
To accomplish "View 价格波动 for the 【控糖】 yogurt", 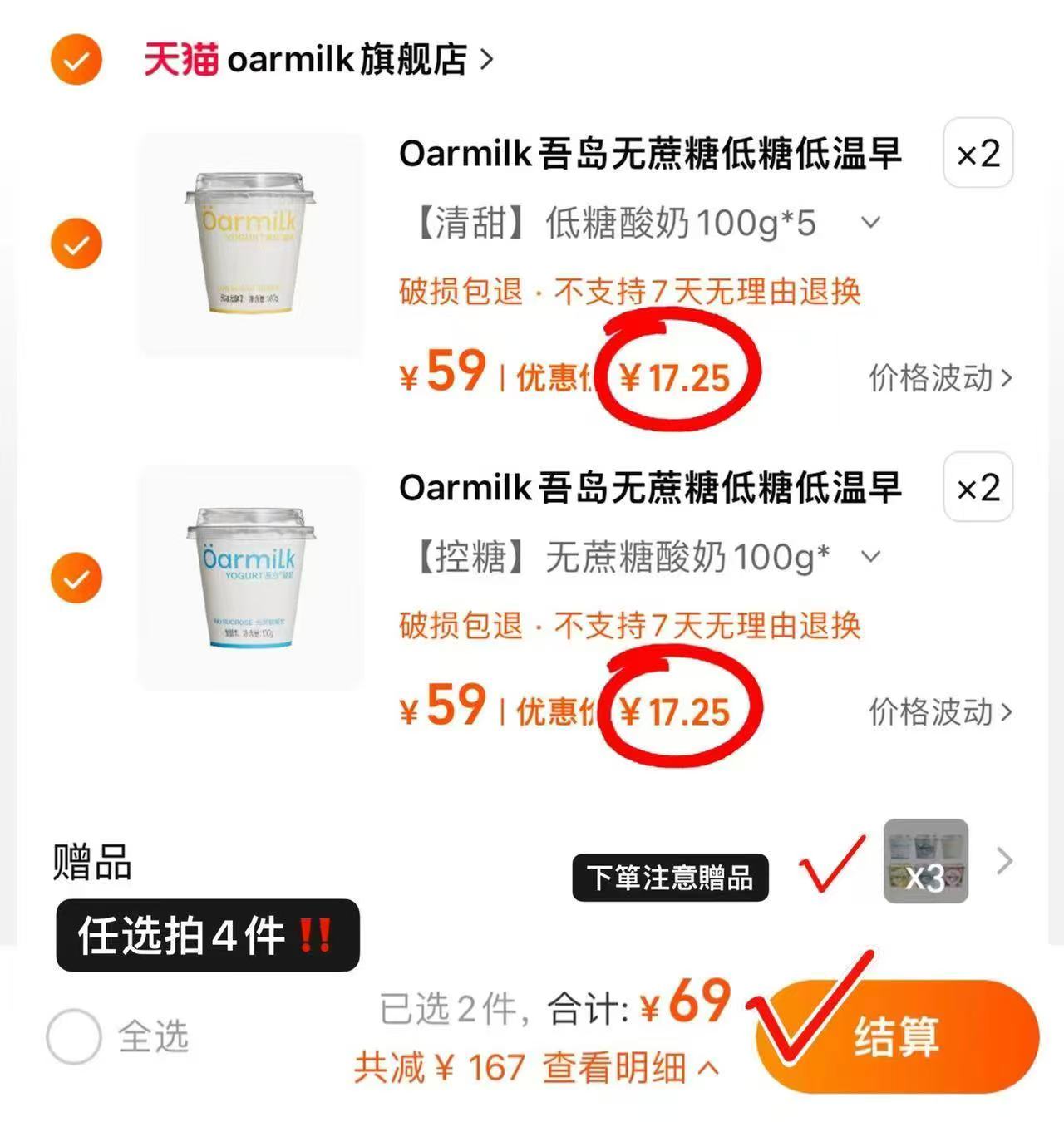I will pyautogui.click(x=940, y=712).
